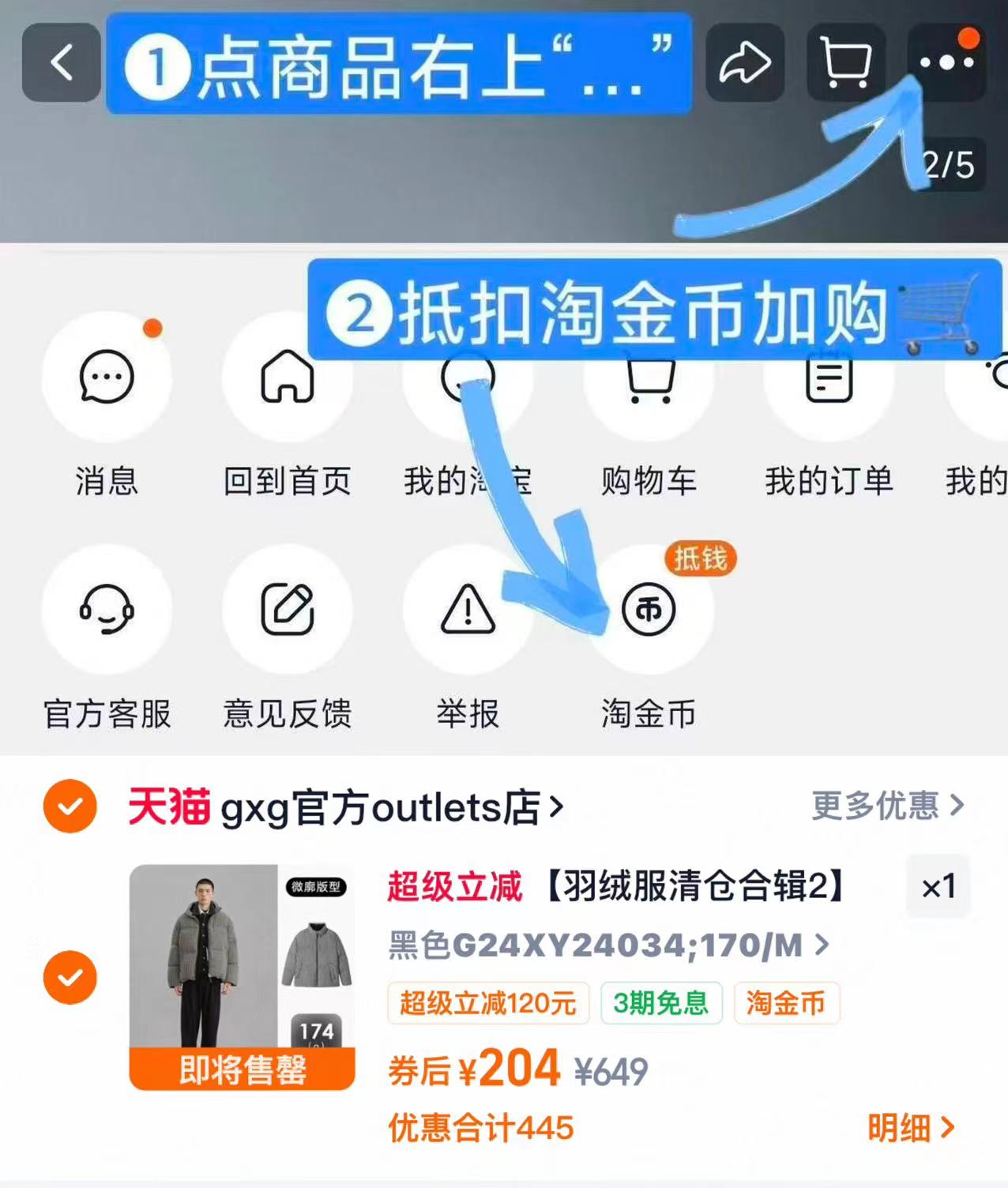The width and height of the screenshot is (1008, 1188).
Task: Open 意见反馈 feedback
Action: (x=288, y=610)
